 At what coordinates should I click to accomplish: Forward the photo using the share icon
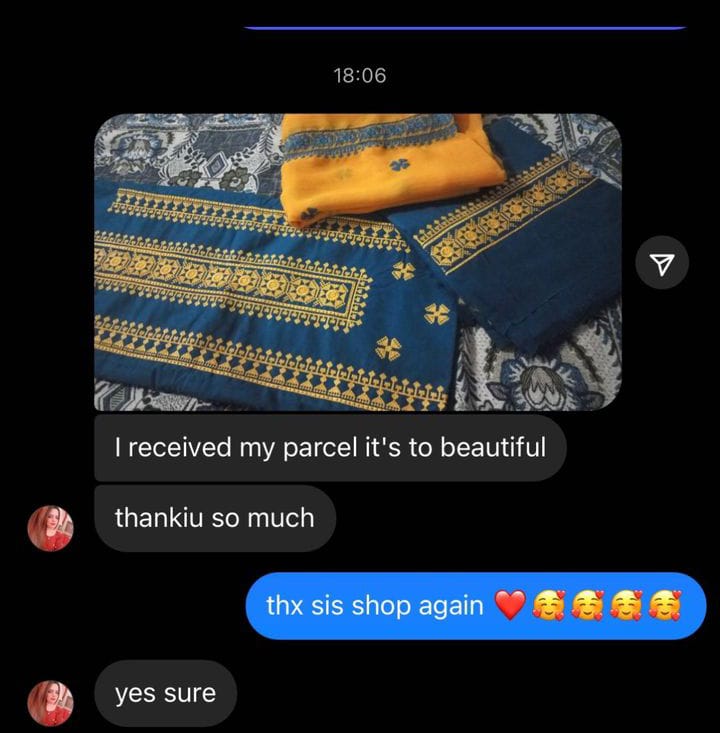click(x=662, y=263)
